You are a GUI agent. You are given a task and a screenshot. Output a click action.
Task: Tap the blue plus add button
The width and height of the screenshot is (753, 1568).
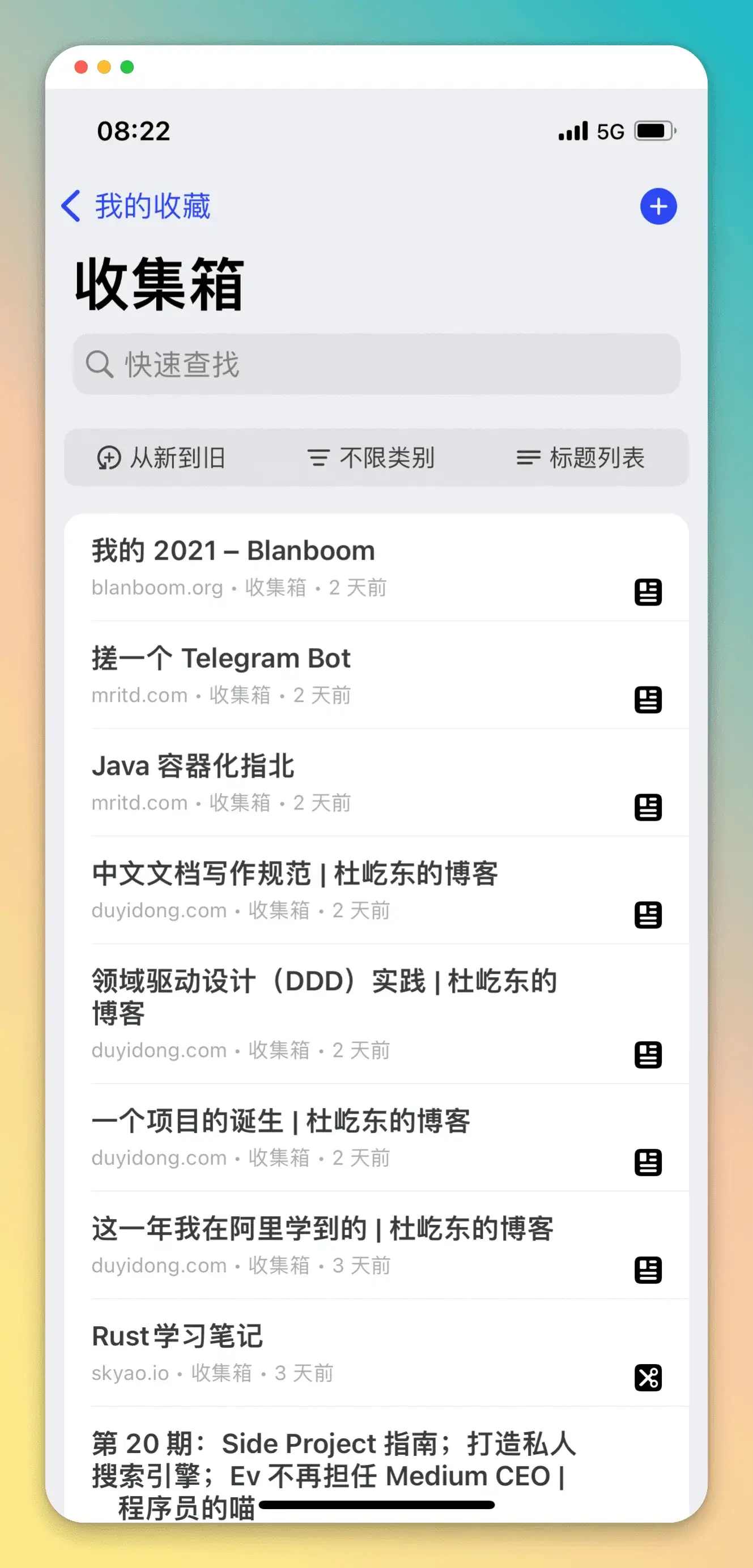[658, 206]
